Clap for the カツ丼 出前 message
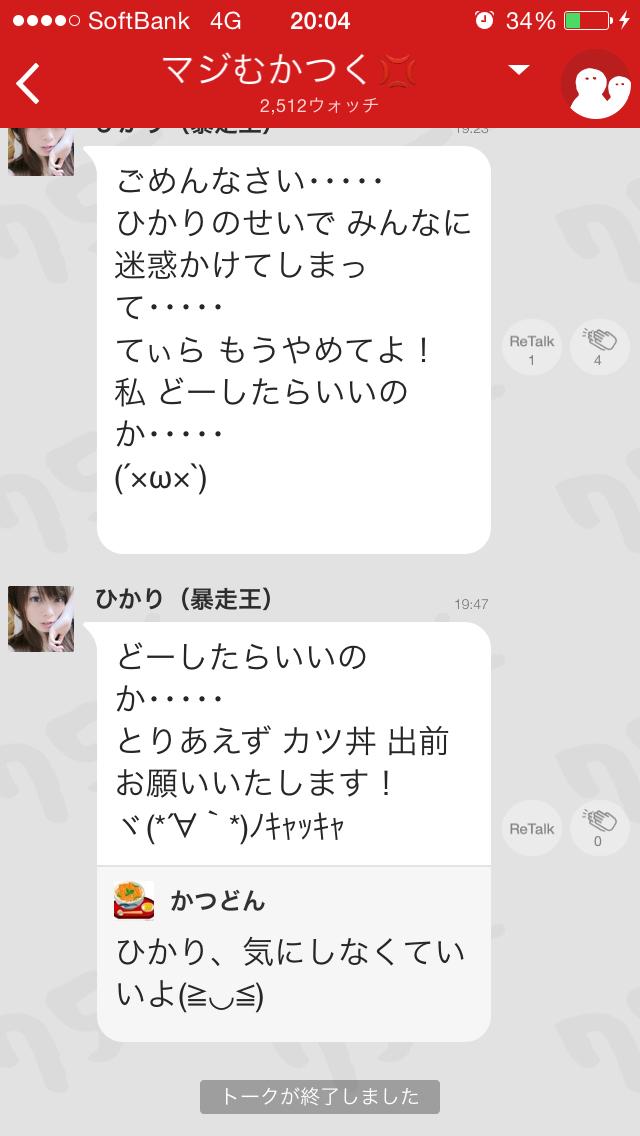 pyautogui.click(x=598, y=829)
